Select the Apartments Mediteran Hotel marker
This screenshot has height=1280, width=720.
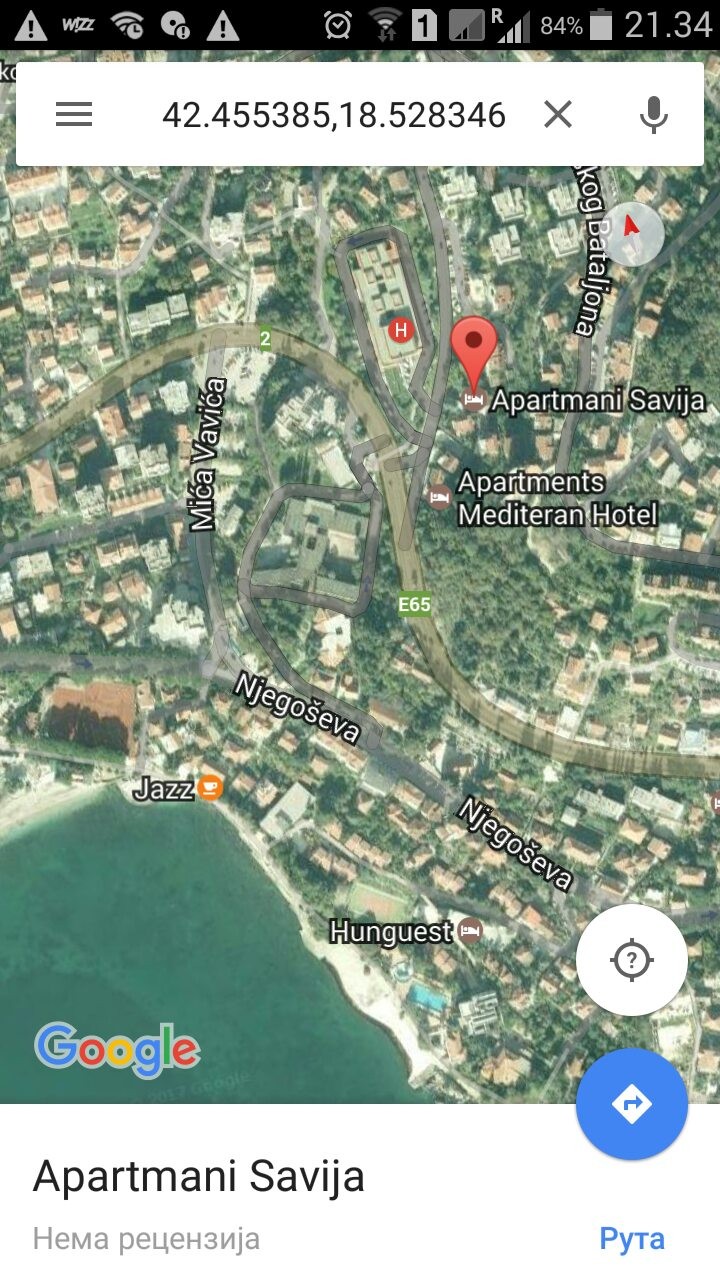pyautogui.click(x=440, y=495)
